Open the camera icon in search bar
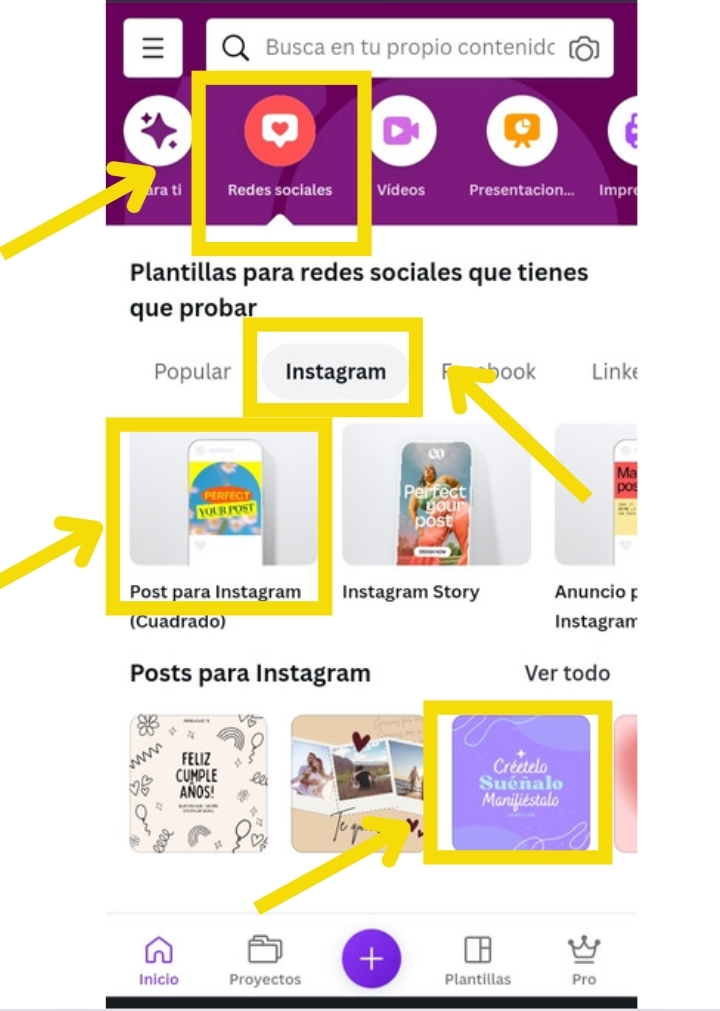The height and width of the screenshot is (1011, 720). (584, 49)
